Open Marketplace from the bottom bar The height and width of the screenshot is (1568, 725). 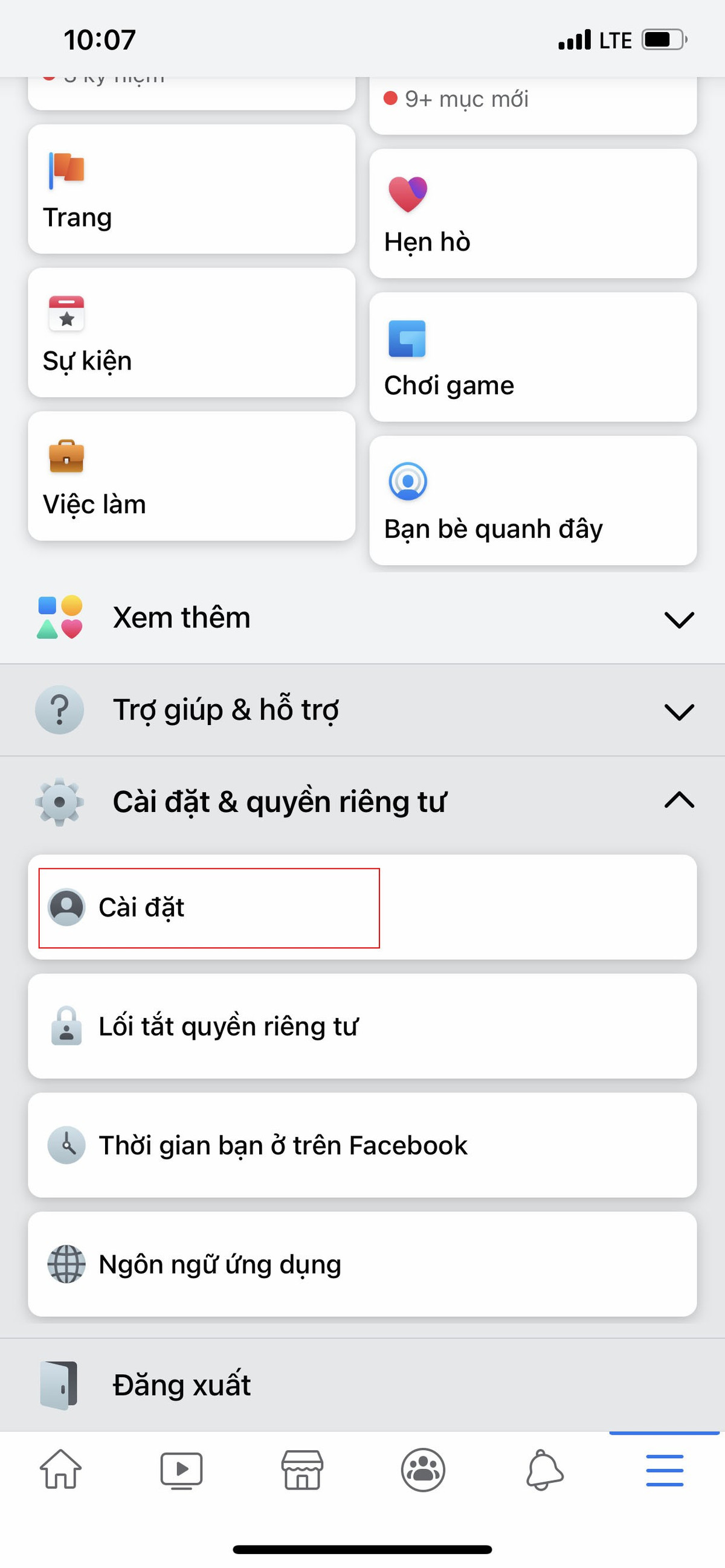301,1470
